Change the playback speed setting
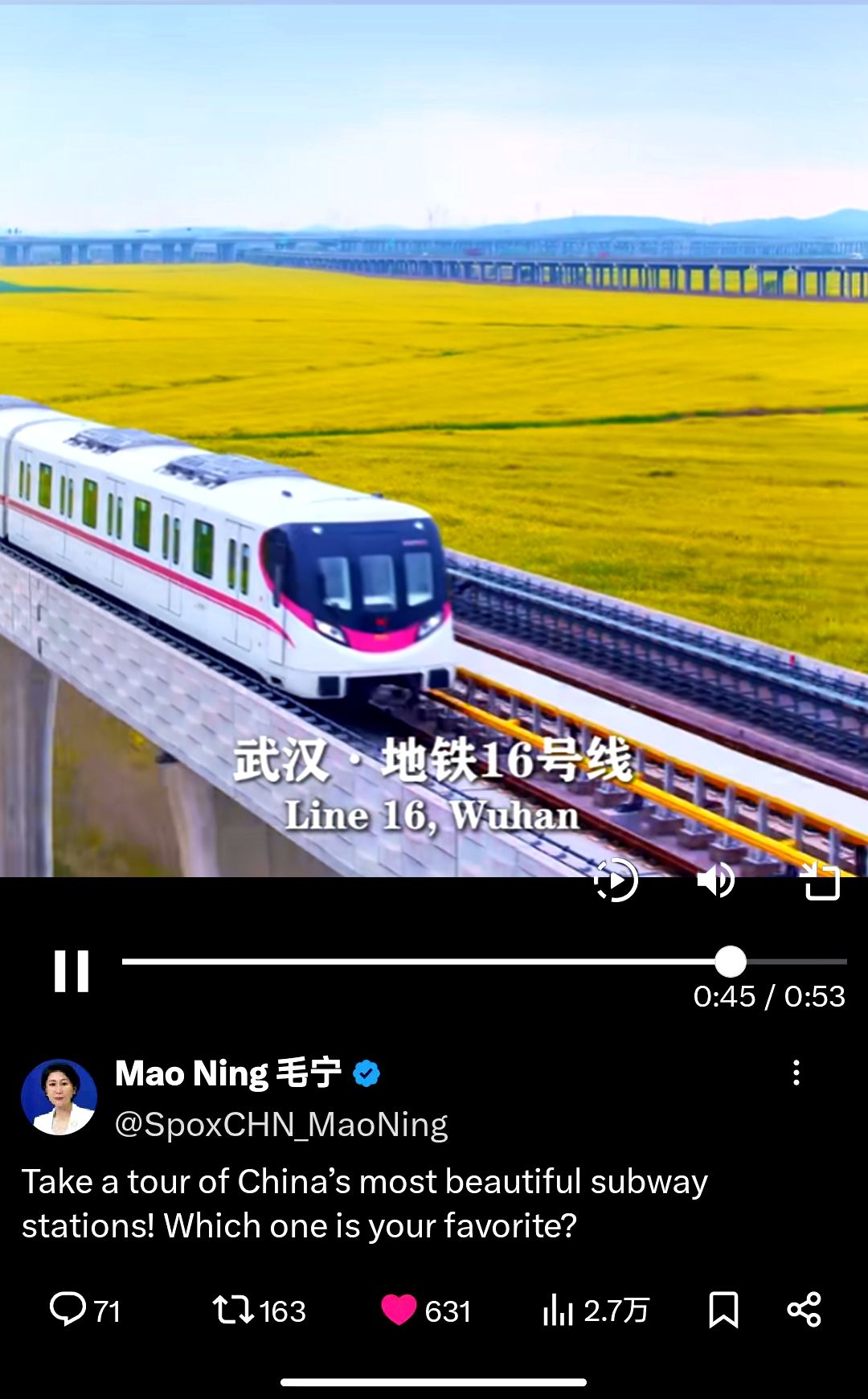868x1399 pixels. [616, 880]
